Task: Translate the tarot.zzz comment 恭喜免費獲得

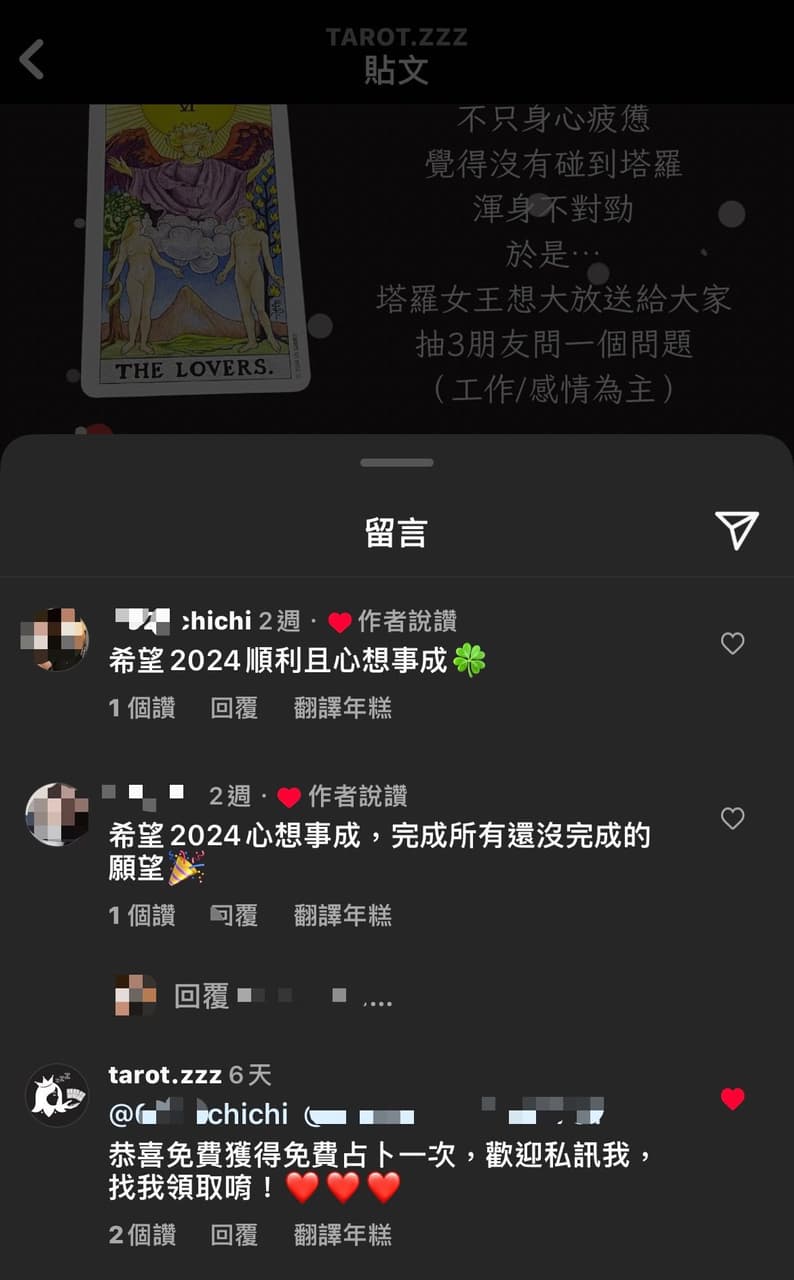Action: pos(342,1235)
